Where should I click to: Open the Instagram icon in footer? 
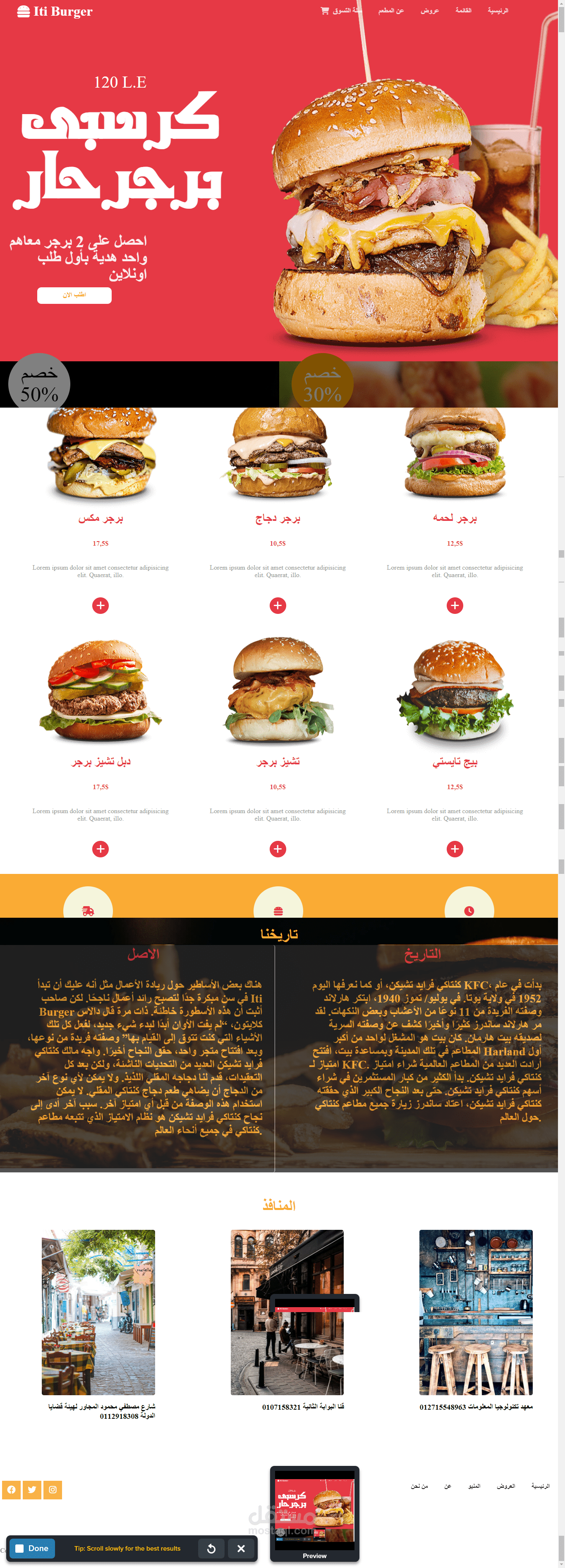pos(53,1489)
